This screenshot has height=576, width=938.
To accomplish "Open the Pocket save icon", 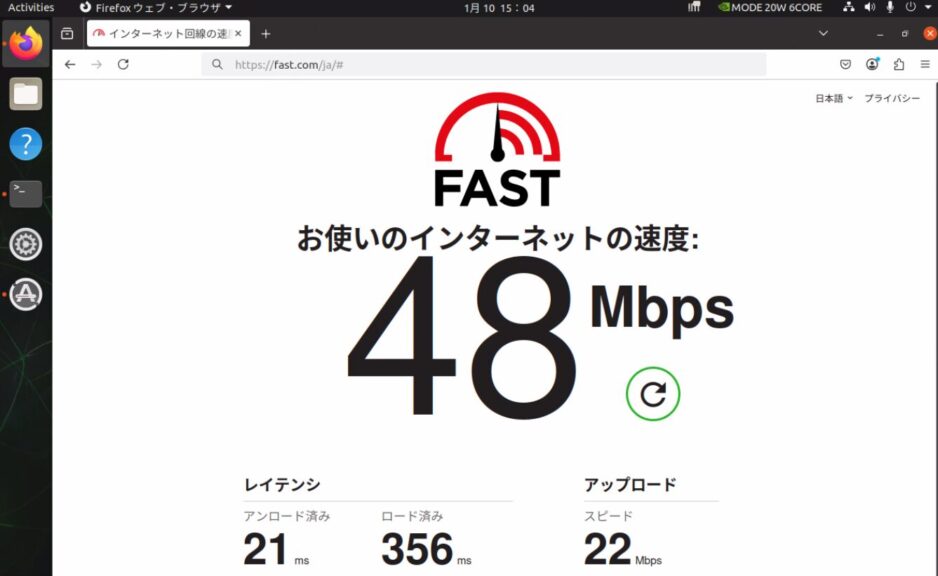I will point(845,64).
